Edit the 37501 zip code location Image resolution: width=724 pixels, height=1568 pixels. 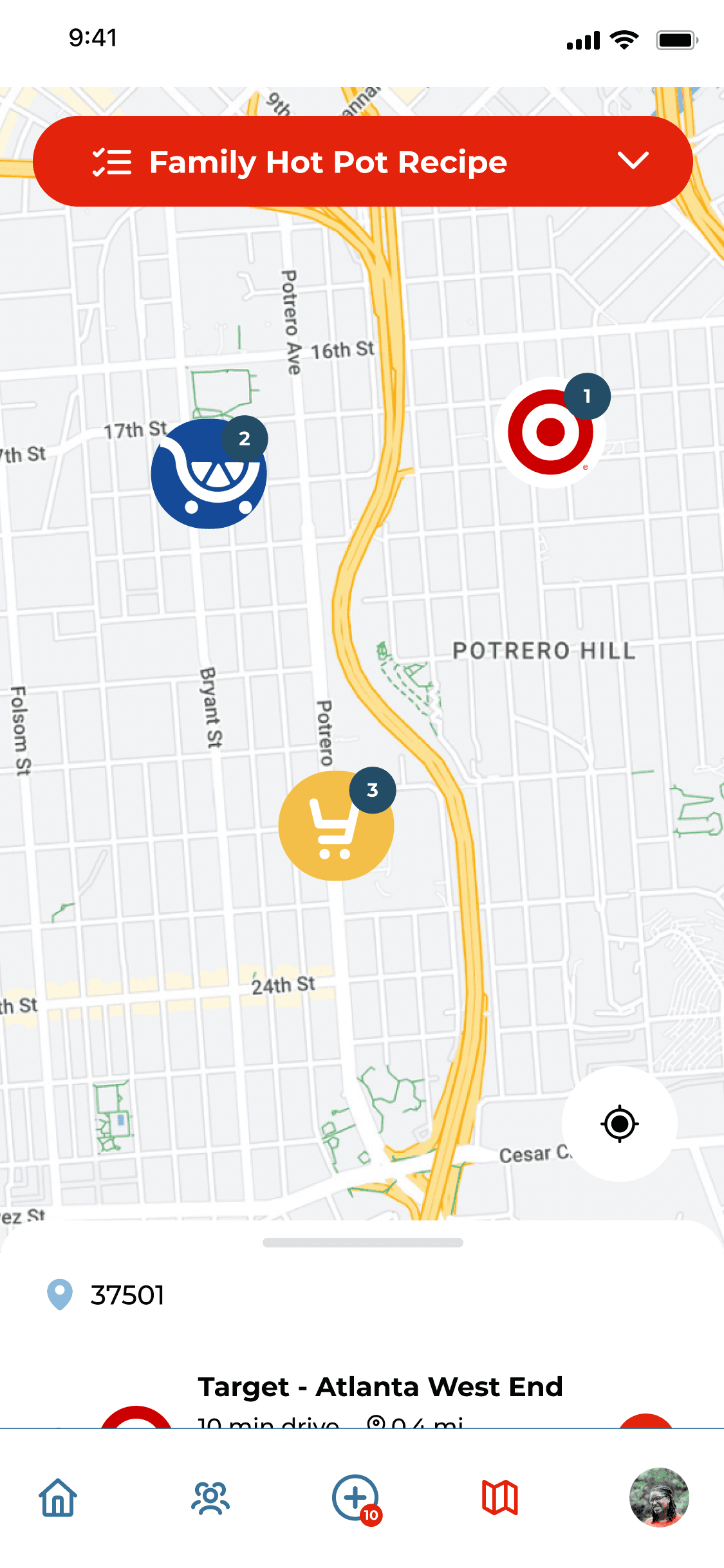click(127, 1295)
